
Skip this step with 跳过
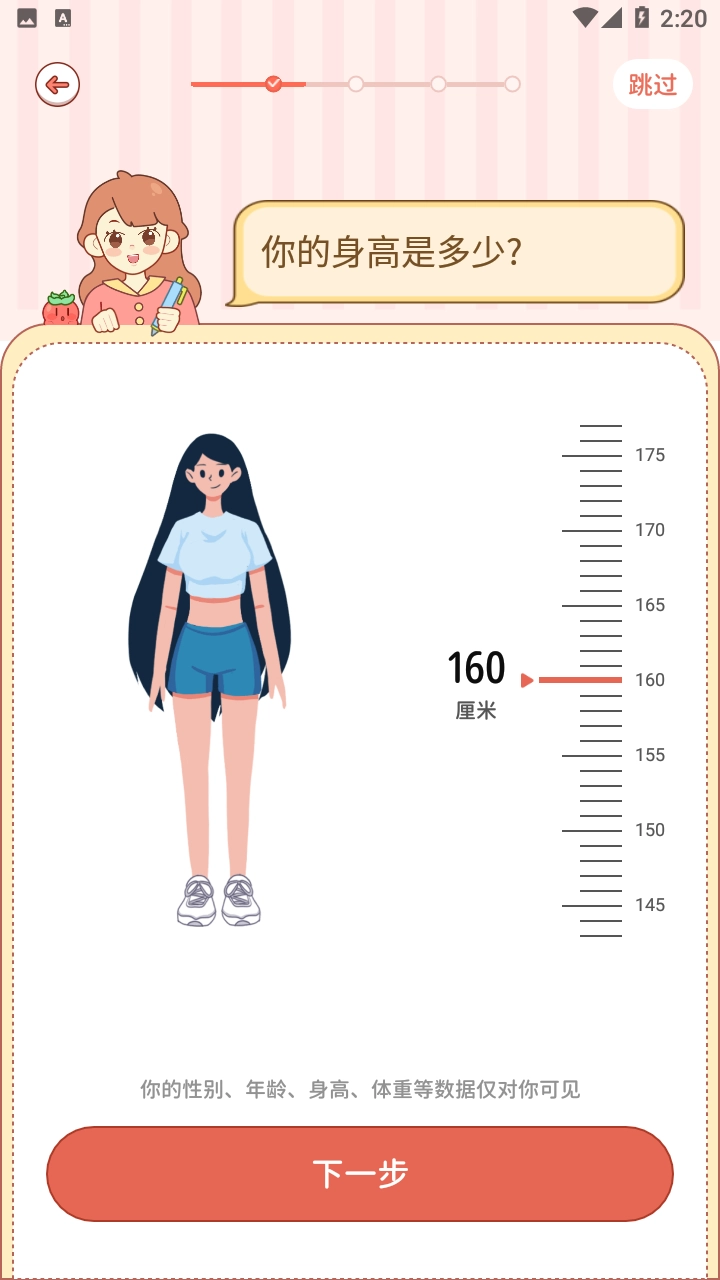click(x=652, y=85)
